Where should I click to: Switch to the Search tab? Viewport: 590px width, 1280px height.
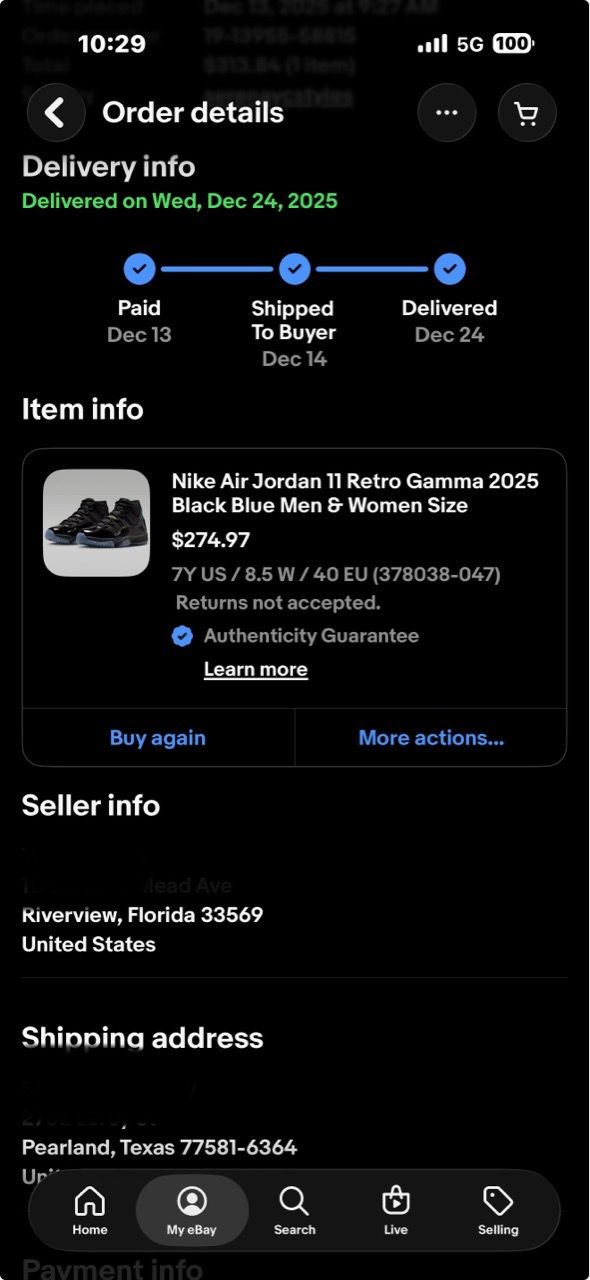295,1211
